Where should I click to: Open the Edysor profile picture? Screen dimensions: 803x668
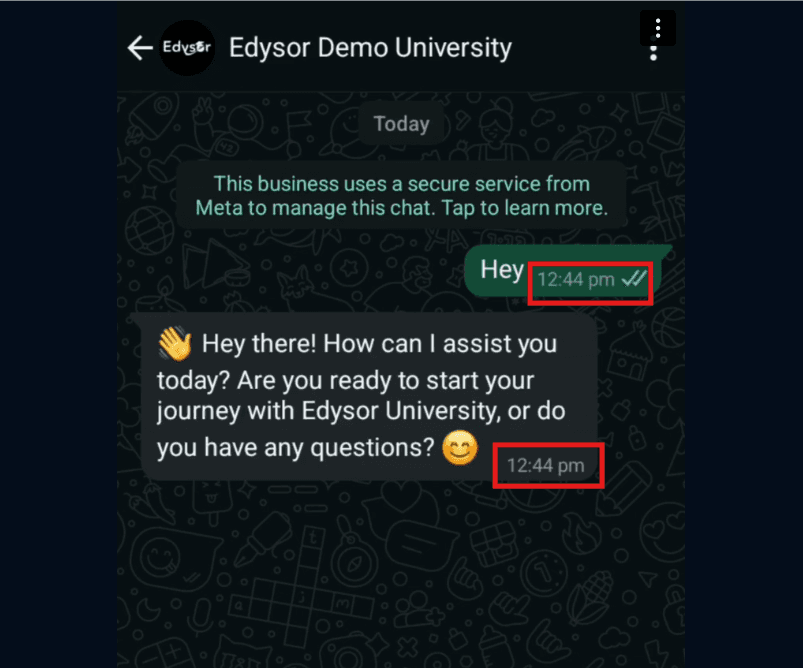187,48
